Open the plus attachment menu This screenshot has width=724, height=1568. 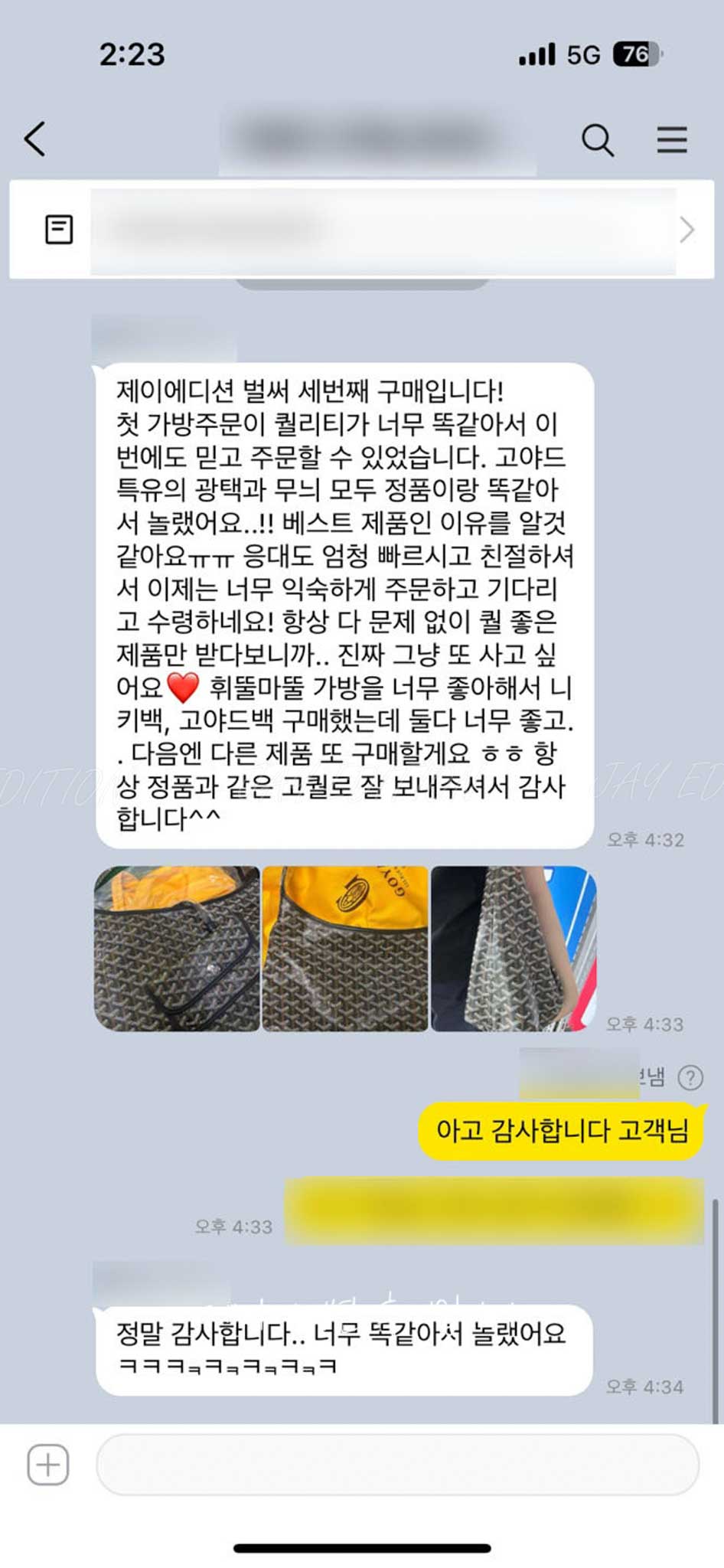pyautogui.click(x=48, y=1465)
